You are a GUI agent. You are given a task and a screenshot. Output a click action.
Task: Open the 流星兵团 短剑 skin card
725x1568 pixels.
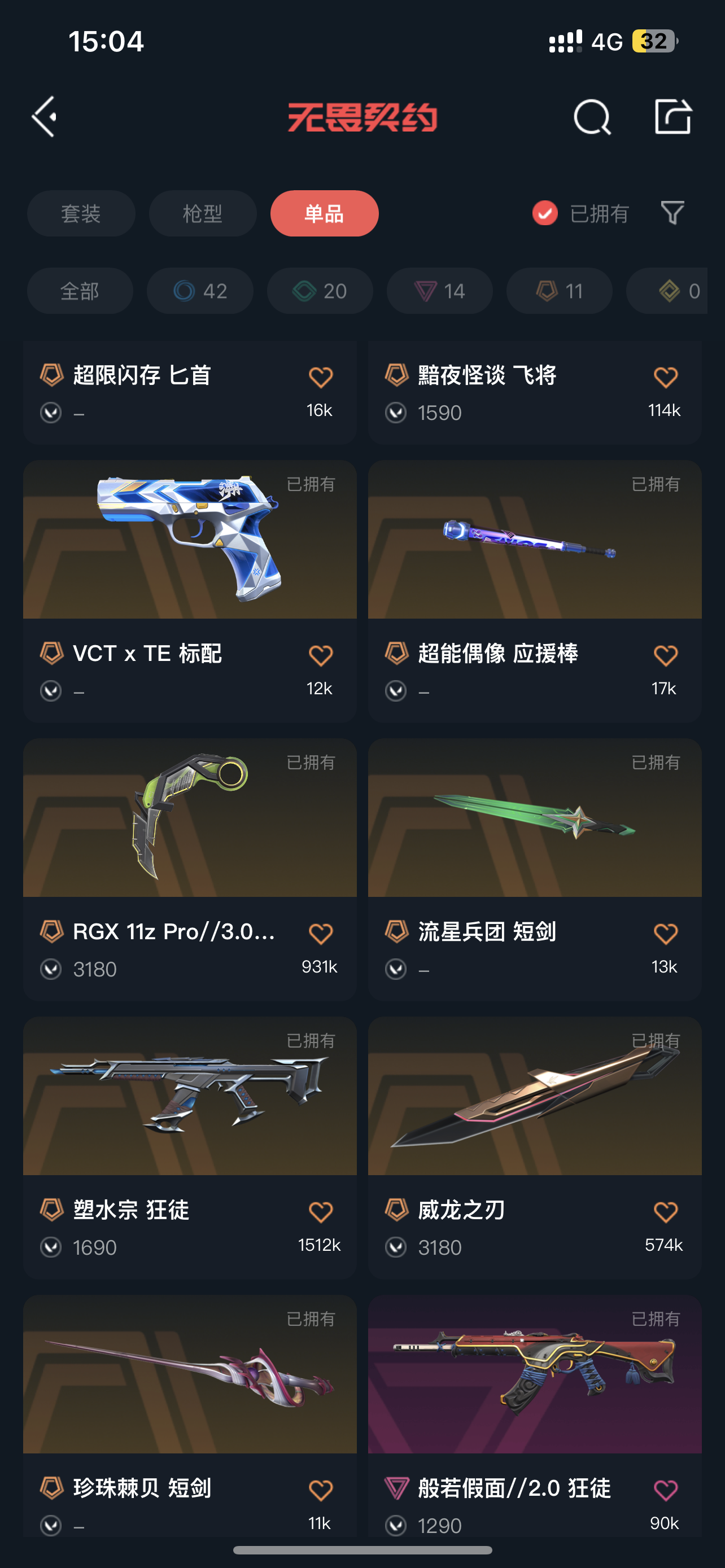coord(535,818)
